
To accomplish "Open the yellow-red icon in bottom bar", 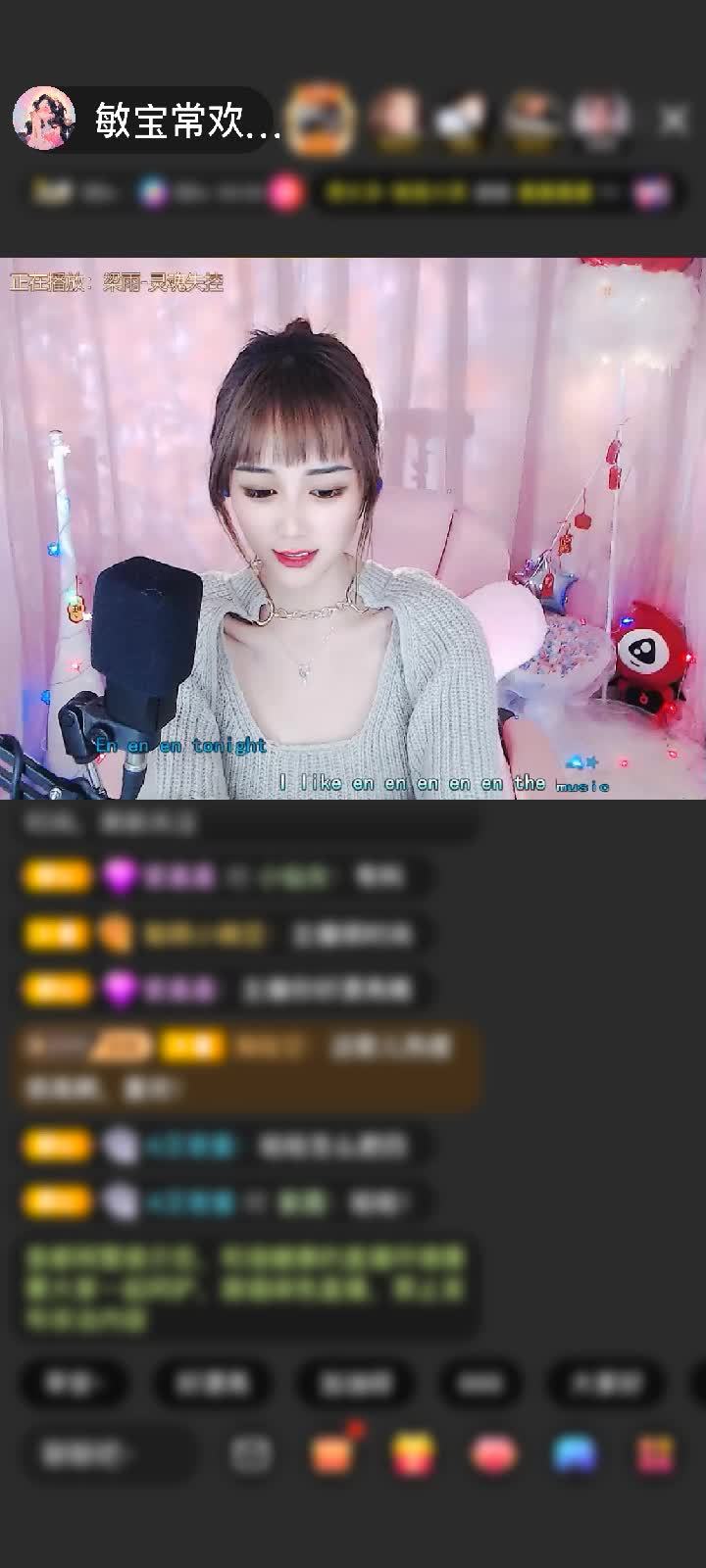I will point(413,1454).
